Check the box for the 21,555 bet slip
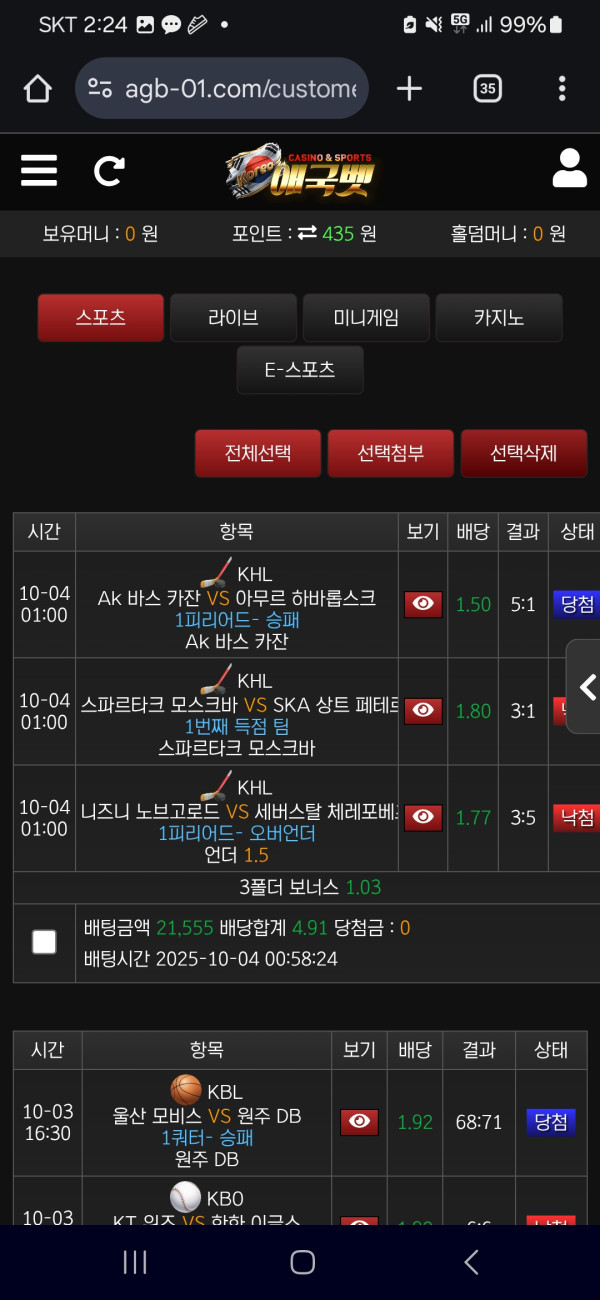 coord(44,942)
